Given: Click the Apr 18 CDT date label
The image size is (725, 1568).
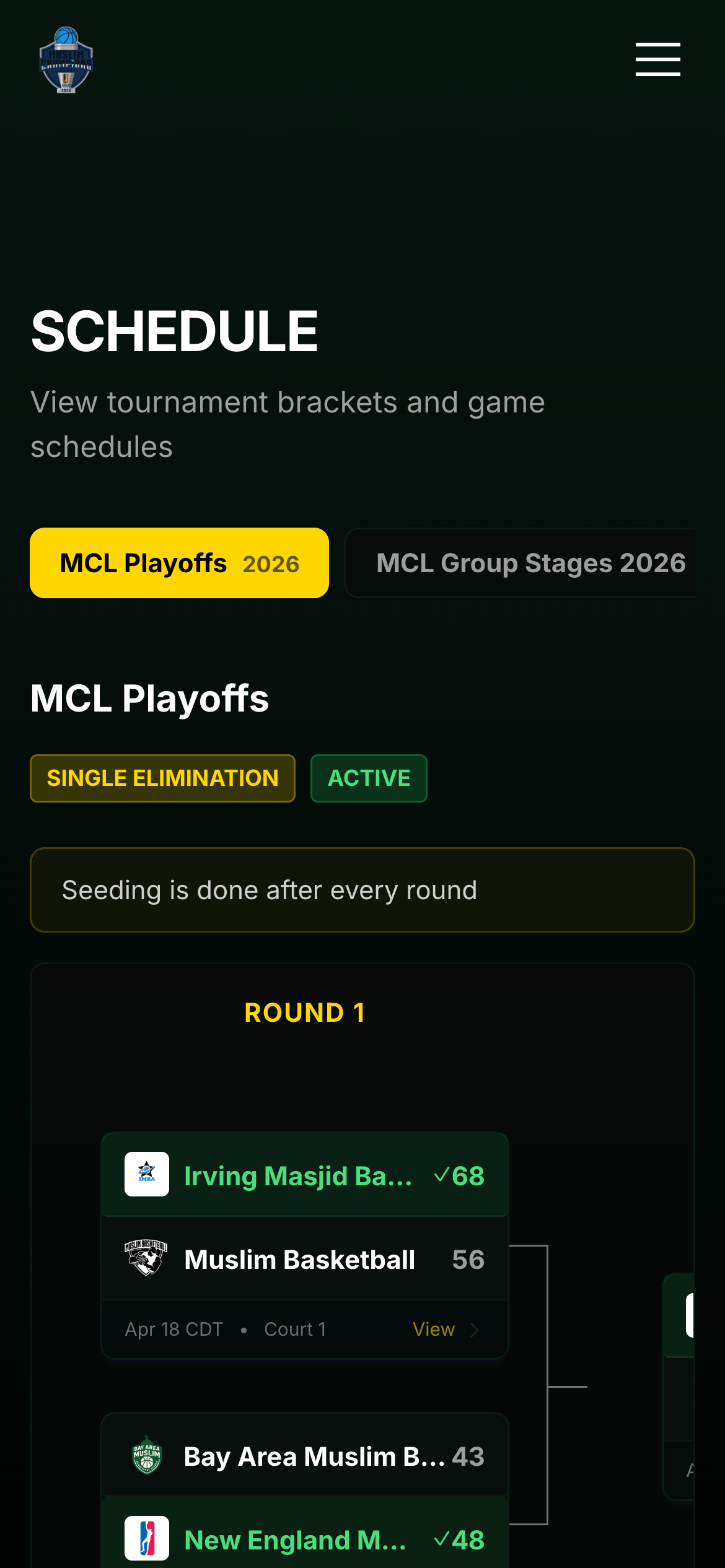Looking at the screenshot, I should coord(174,1330).
